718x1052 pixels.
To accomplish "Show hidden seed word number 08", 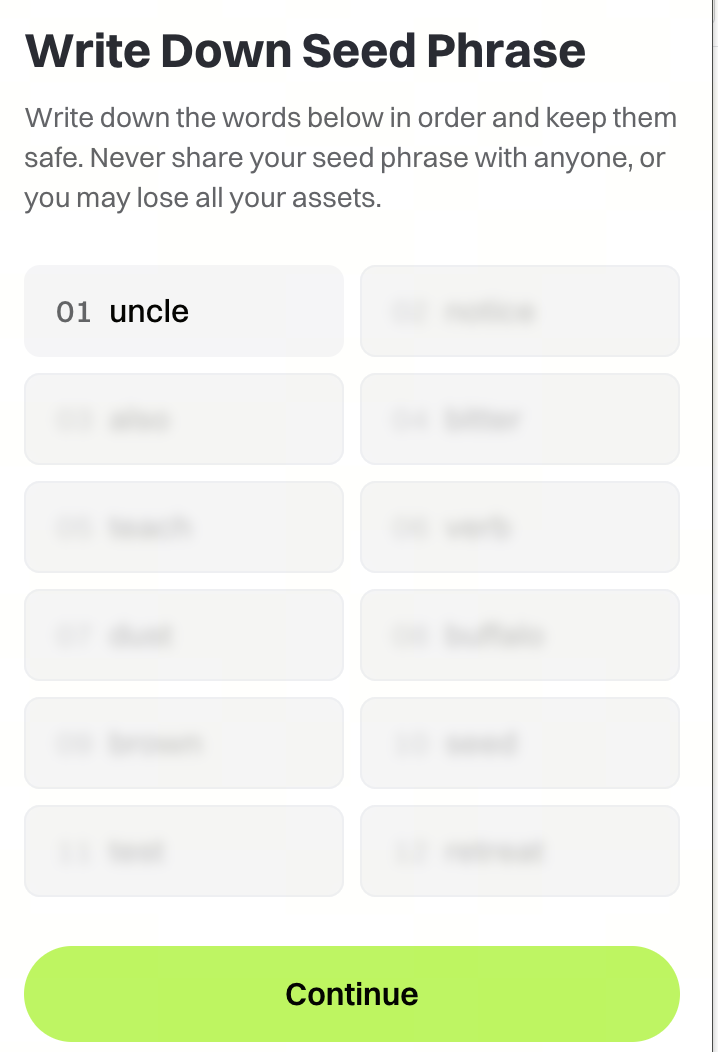I will [519, 635].
